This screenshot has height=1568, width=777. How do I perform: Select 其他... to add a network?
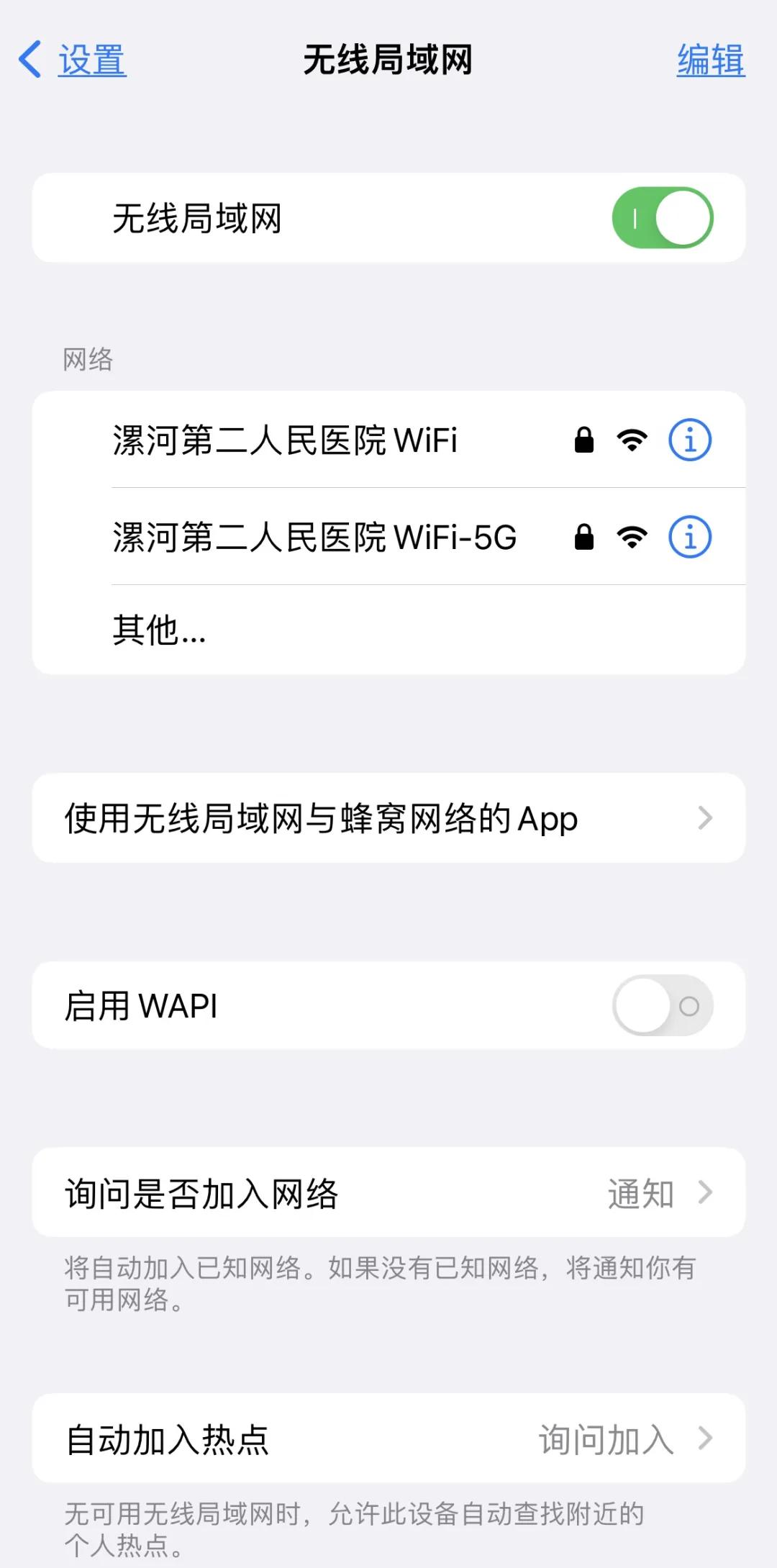point(160,630)
